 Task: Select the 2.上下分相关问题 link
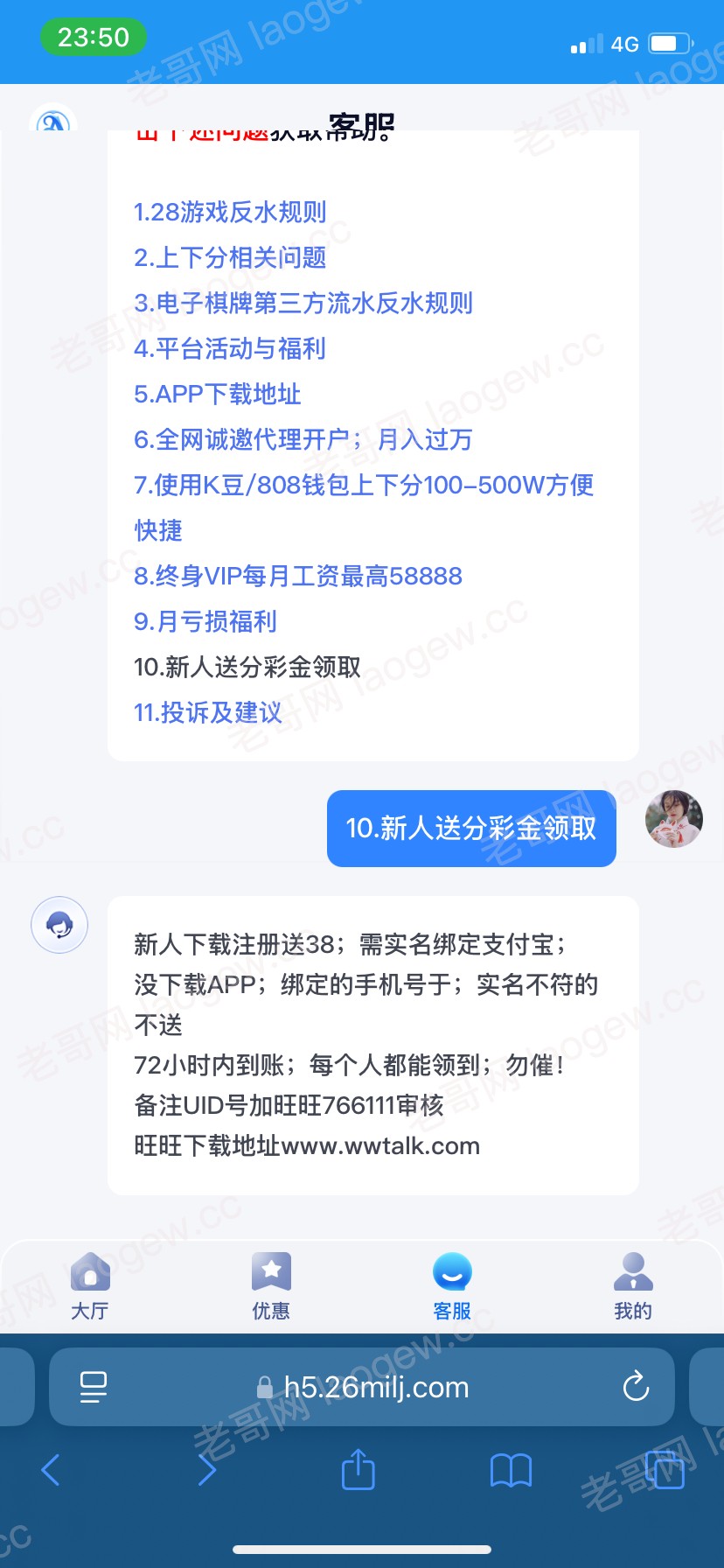(x=230, y=257)
